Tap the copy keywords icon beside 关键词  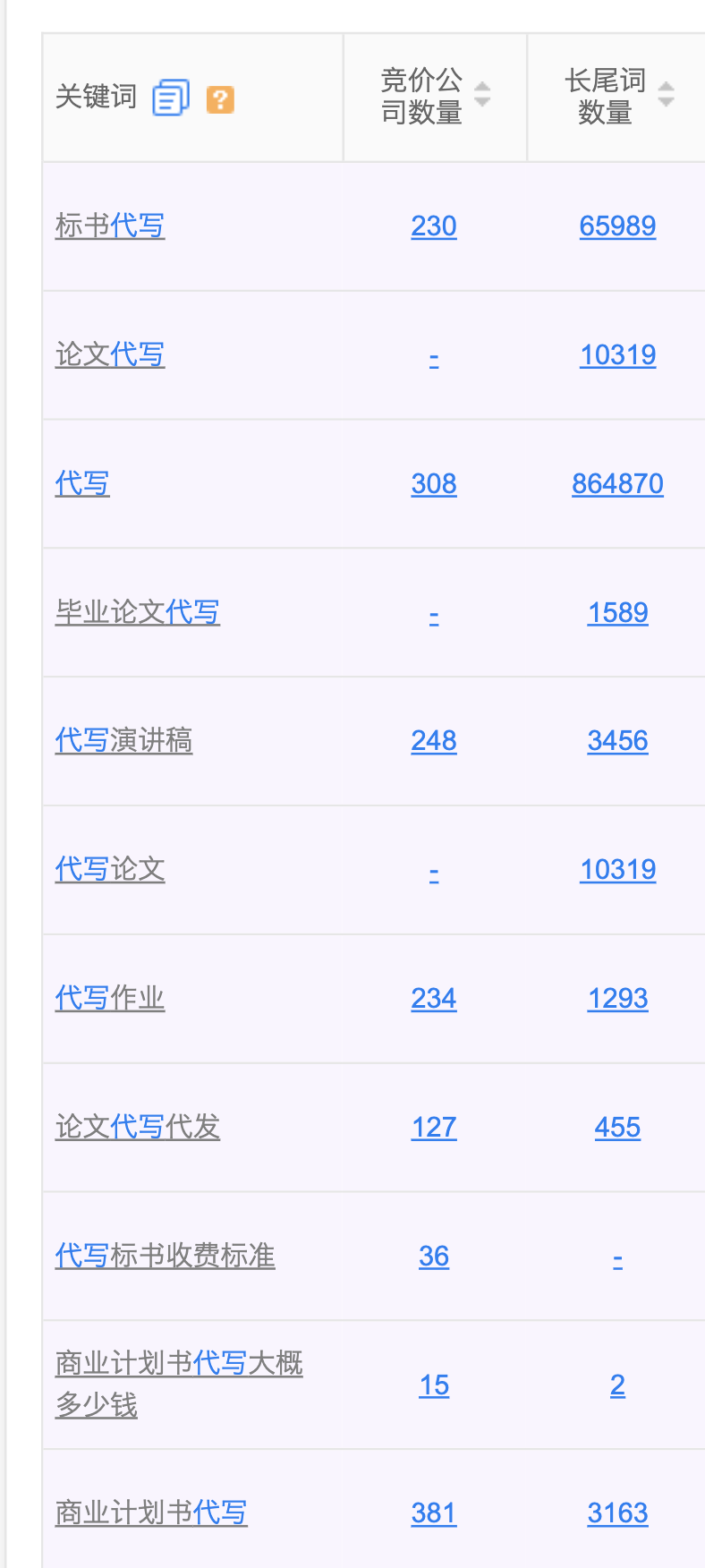[x=171, y=98]
